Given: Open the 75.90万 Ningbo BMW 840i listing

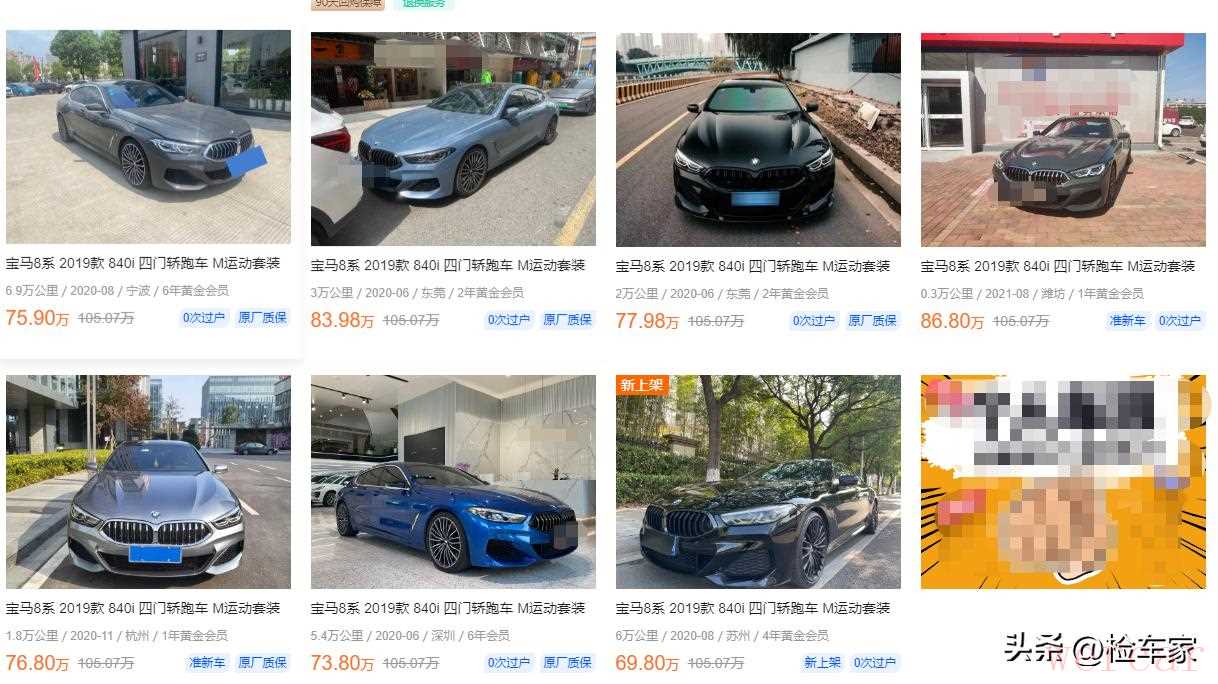Looking at the screenshot, I should click(148, 140).
